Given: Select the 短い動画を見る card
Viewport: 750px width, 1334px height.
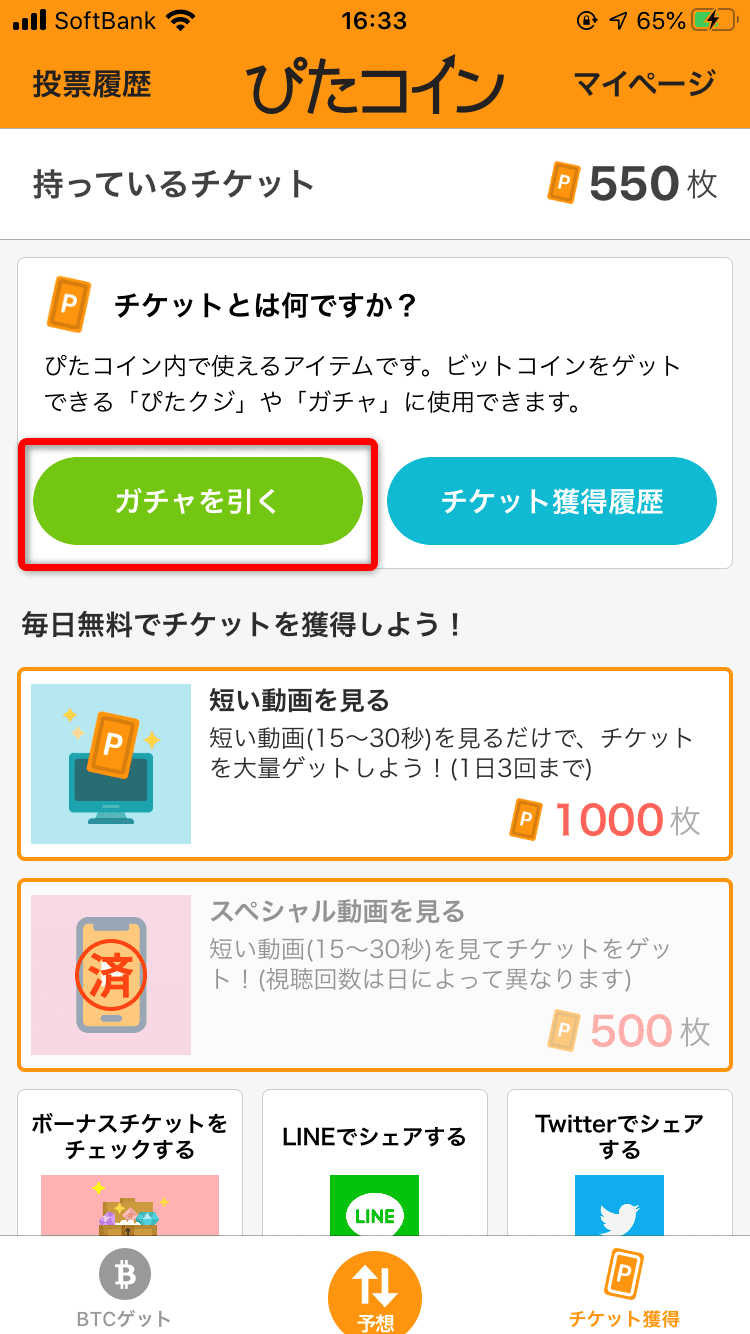Looking at the screenshot, I should (x=375, y=764).
